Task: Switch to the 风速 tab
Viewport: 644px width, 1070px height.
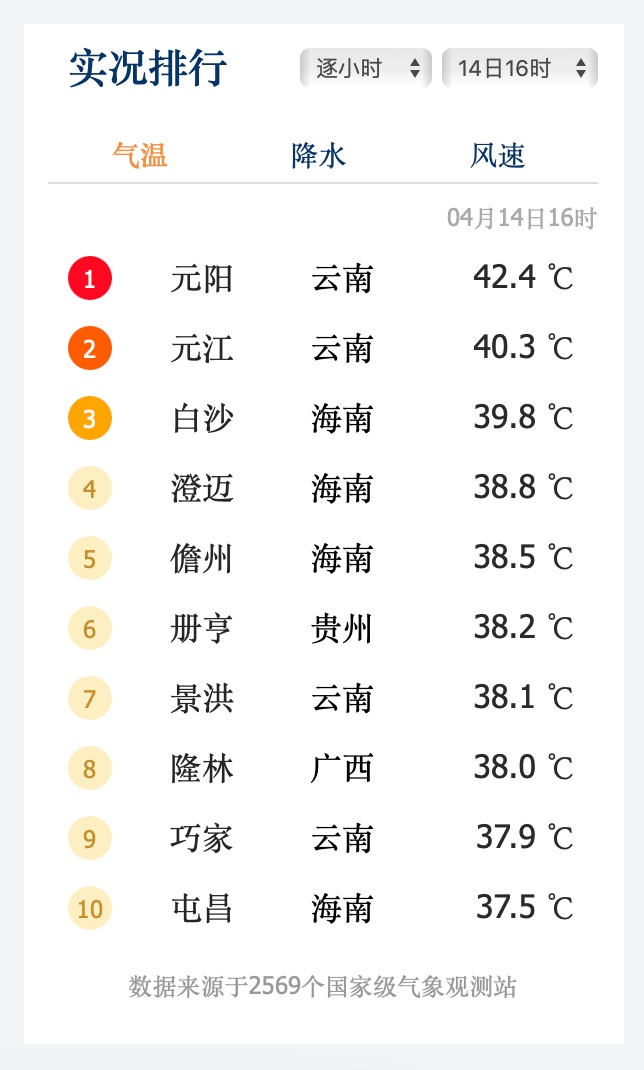Action: tap(498, 156)
